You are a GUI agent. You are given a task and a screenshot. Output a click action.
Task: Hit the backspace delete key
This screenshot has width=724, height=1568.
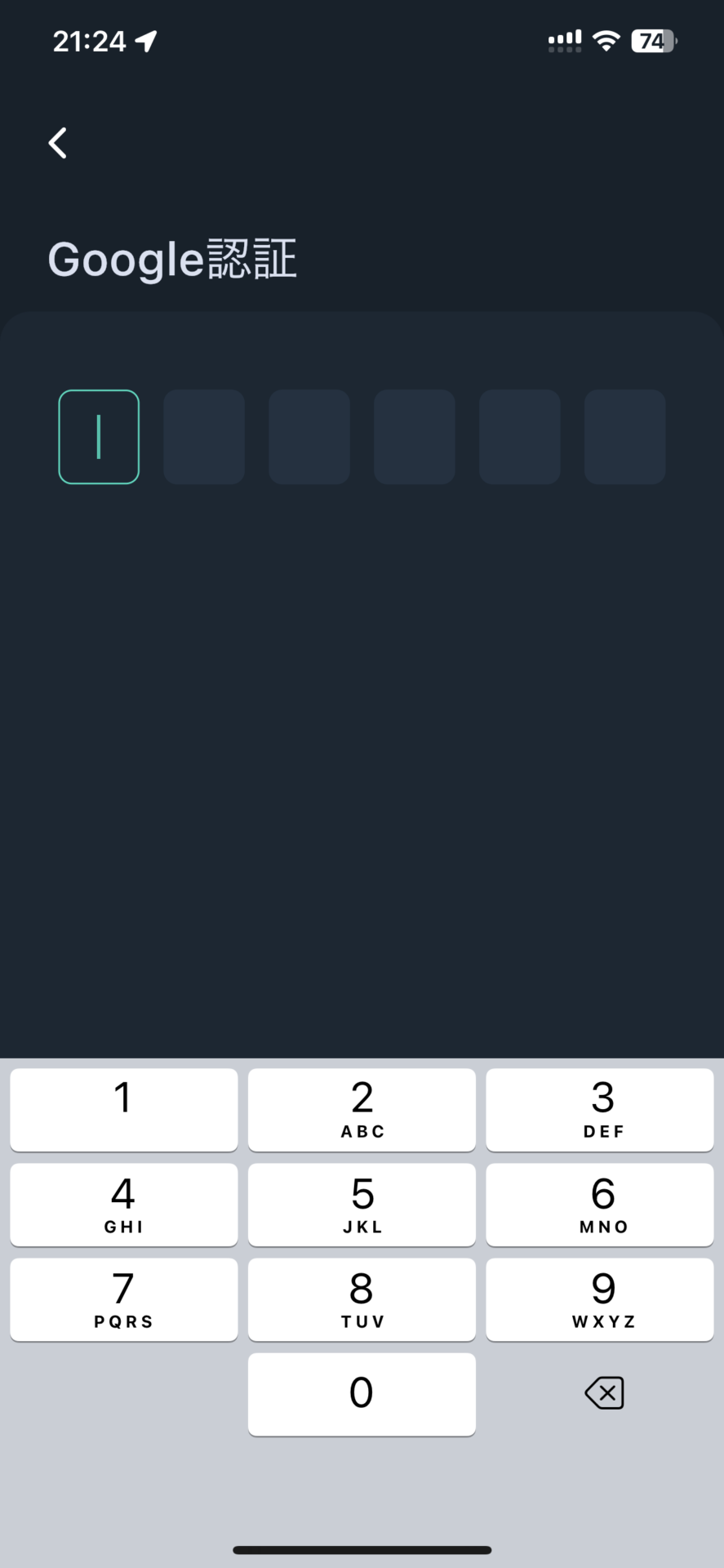click(604, 1392)
